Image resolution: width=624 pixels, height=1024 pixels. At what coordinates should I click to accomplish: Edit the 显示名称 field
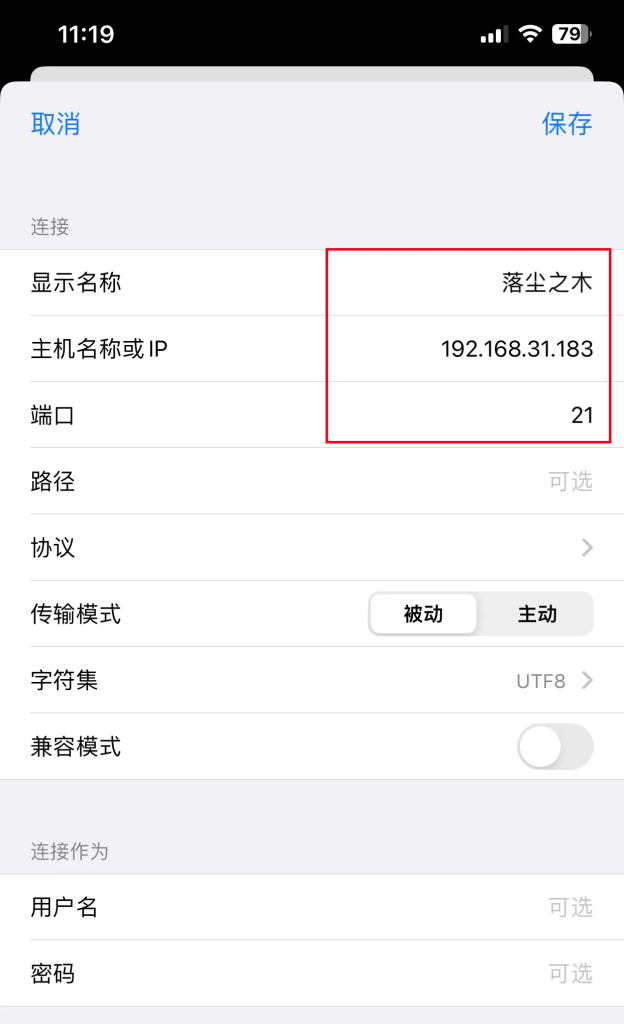pyautogui.click(x=312, y=283)
